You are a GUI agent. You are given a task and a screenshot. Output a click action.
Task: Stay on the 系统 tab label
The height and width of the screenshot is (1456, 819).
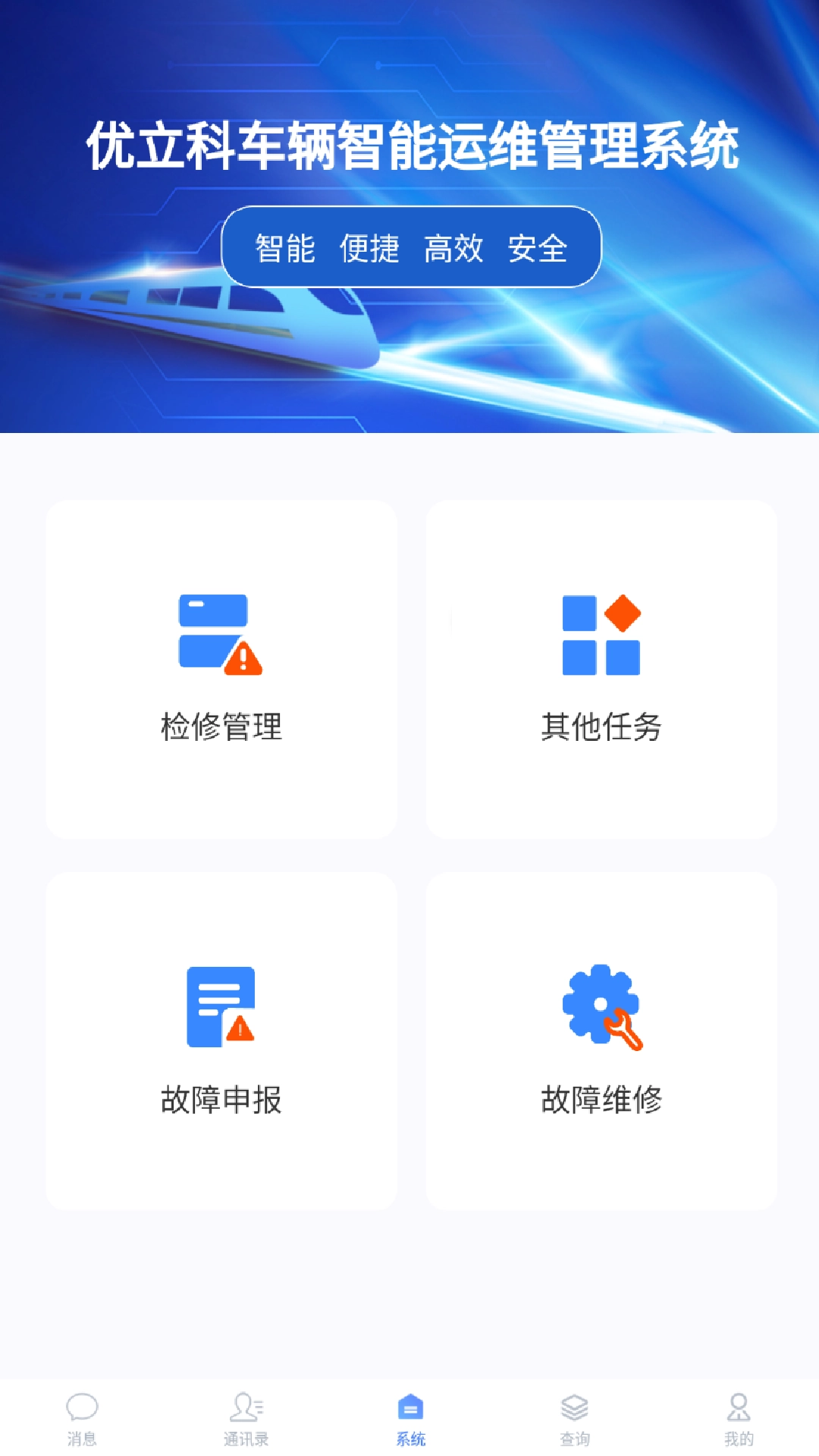pyautogui.click(x=409, y=1437)
